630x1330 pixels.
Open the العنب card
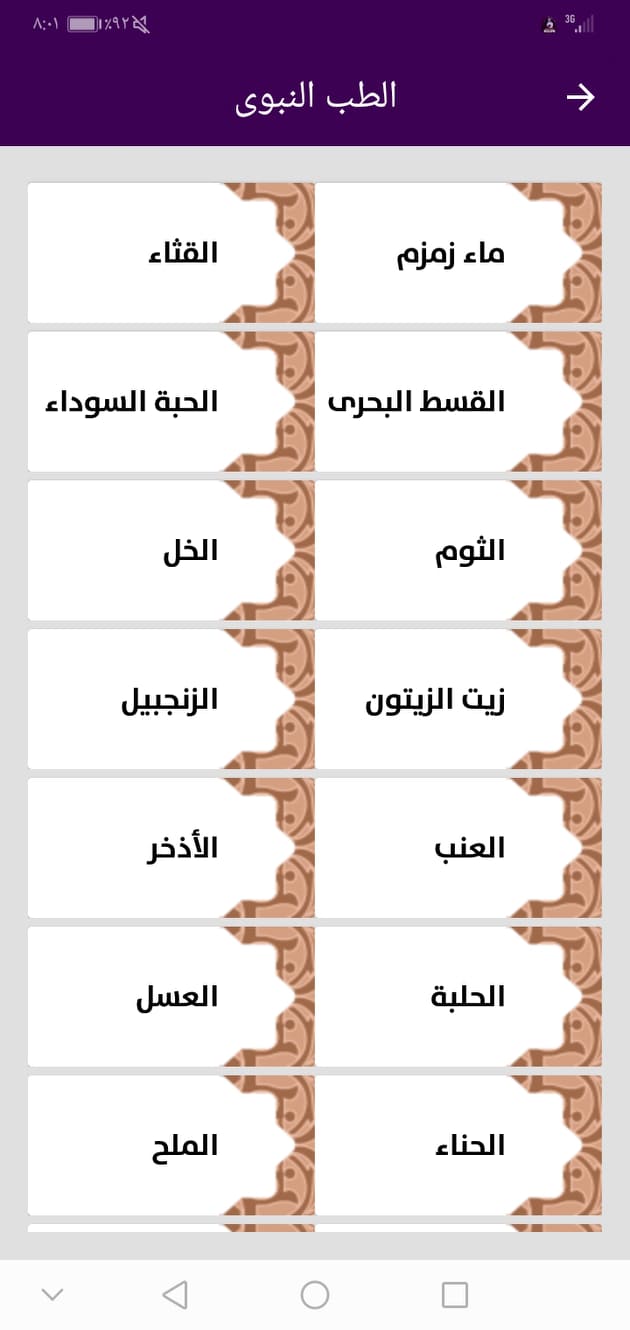[x=459, y=848]
